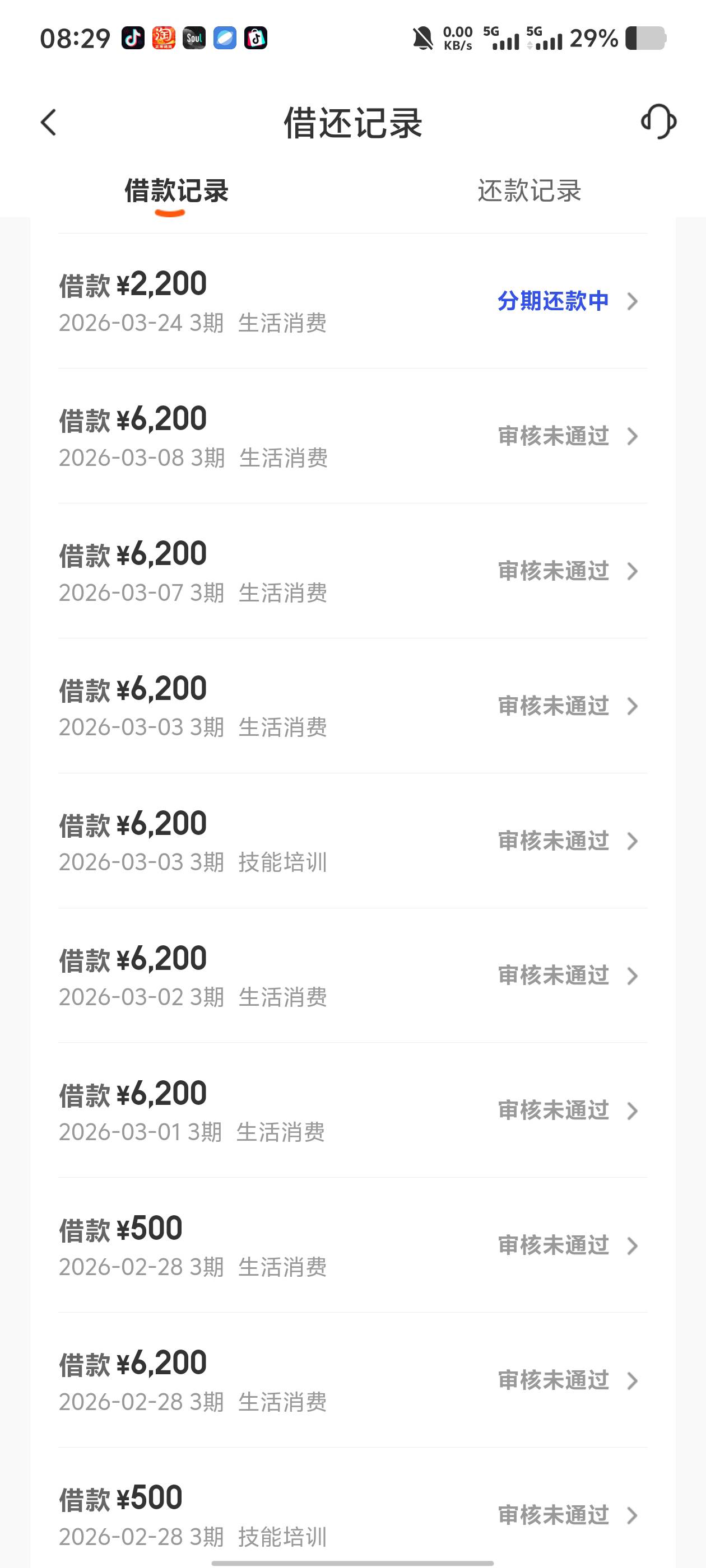Open 2026-03-03 ¥6,200 生活消费 loan record
The image size is (706, 1568).
[352, 706]
